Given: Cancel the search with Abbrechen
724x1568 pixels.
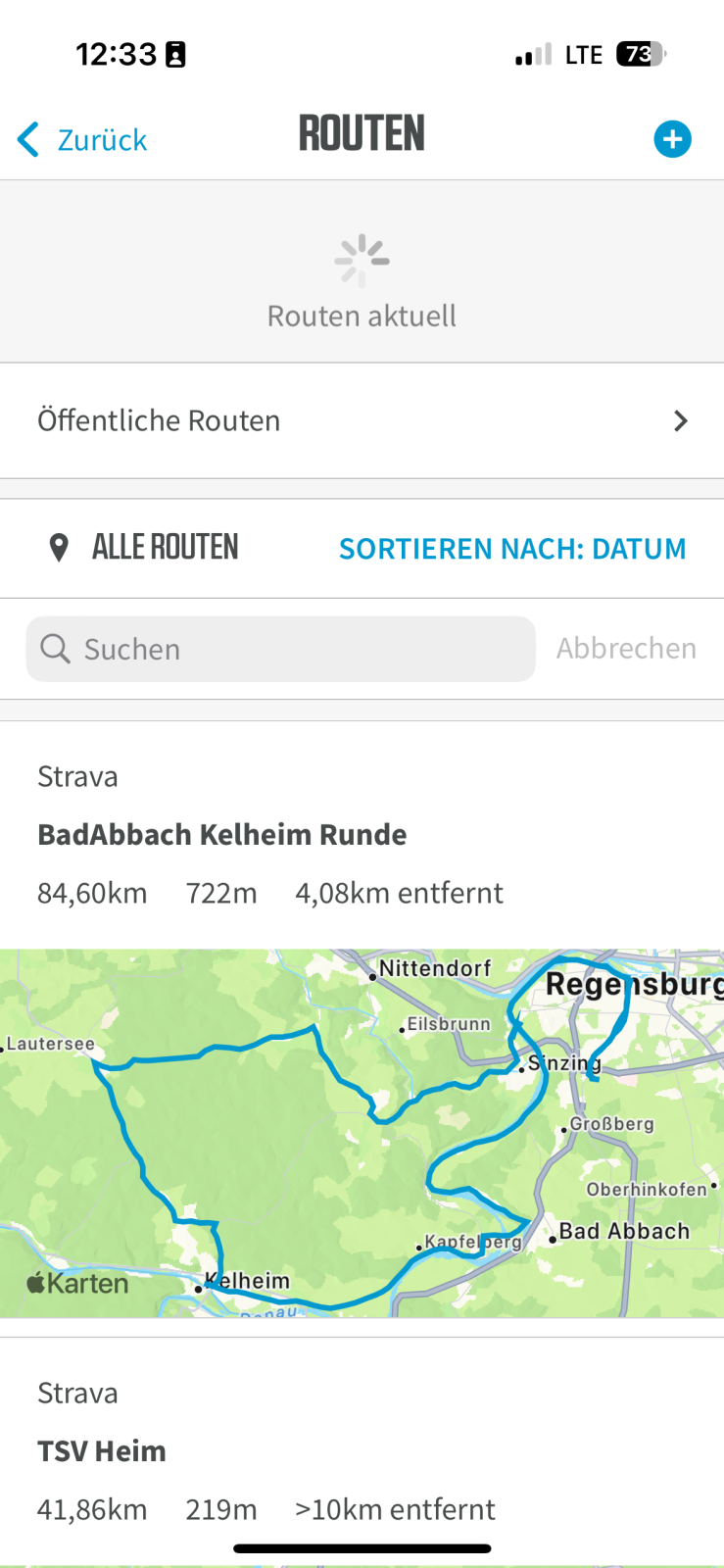Looking at the screenshot, I should click(626, 649).
